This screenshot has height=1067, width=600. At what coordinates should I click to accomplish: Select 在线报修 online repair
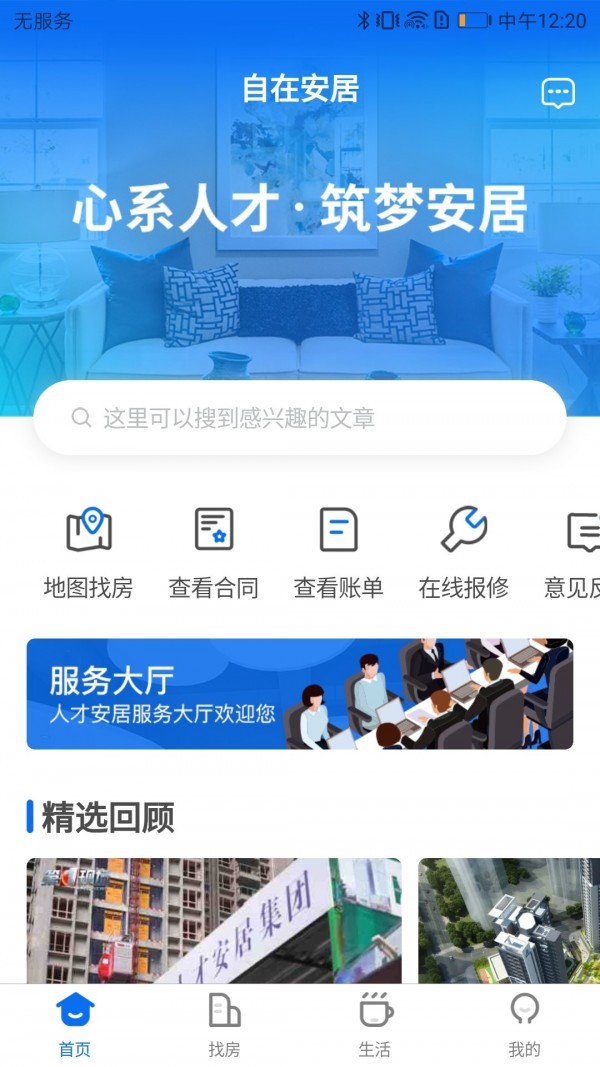tap(463, 551)
